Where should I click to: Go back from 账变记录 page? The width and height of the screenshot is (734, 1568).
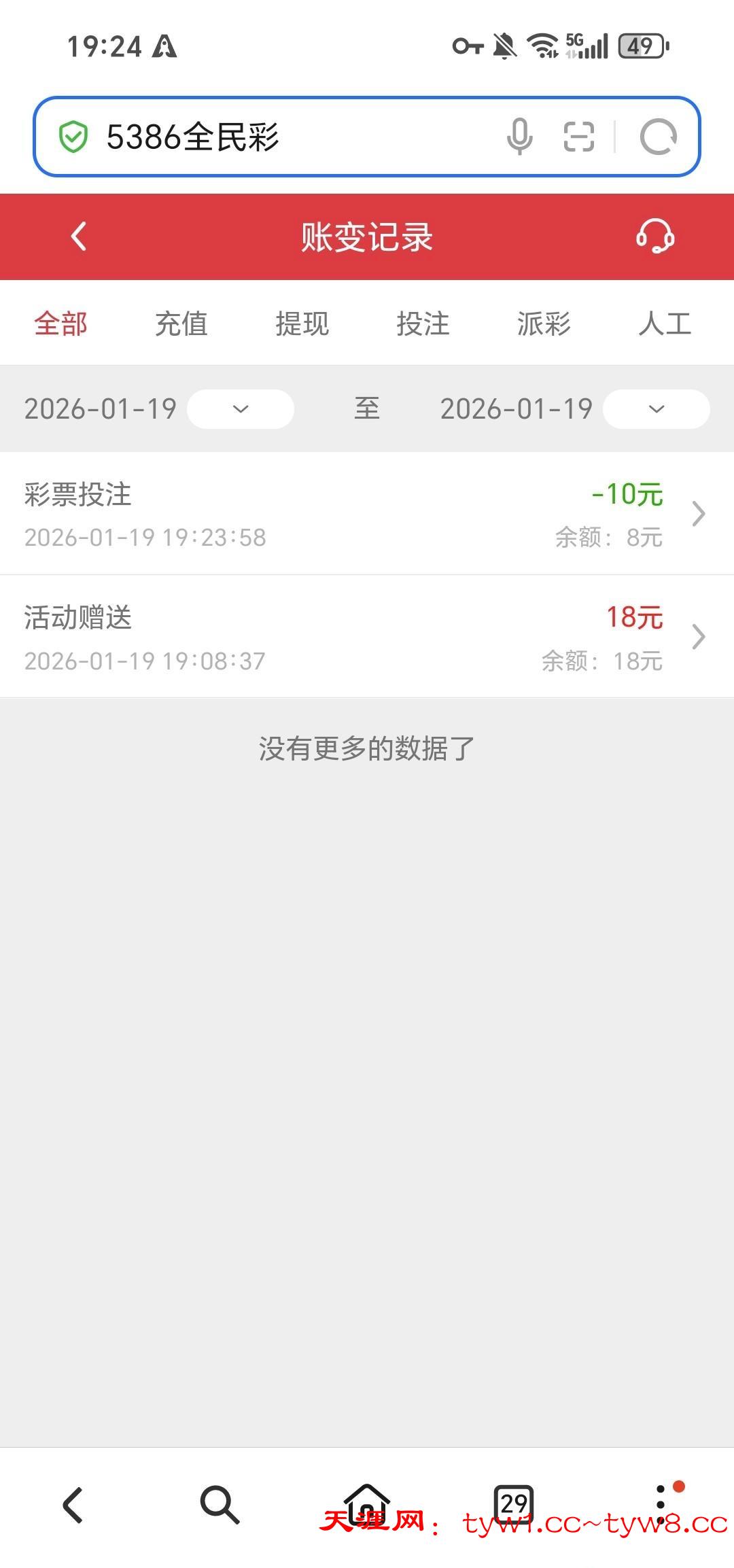[79, 237]
